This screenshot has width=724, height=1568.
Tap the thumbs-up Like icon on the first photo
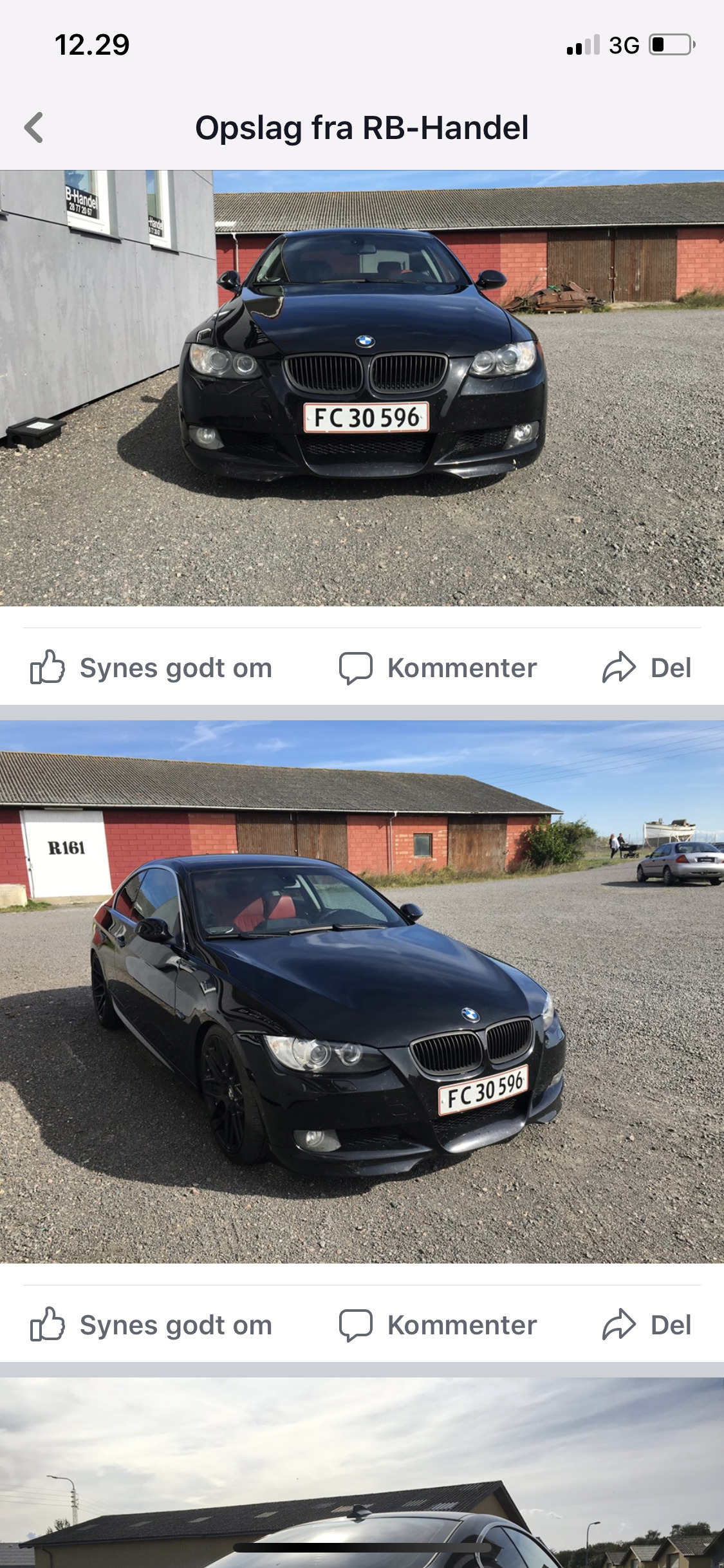tap(46, 667)
